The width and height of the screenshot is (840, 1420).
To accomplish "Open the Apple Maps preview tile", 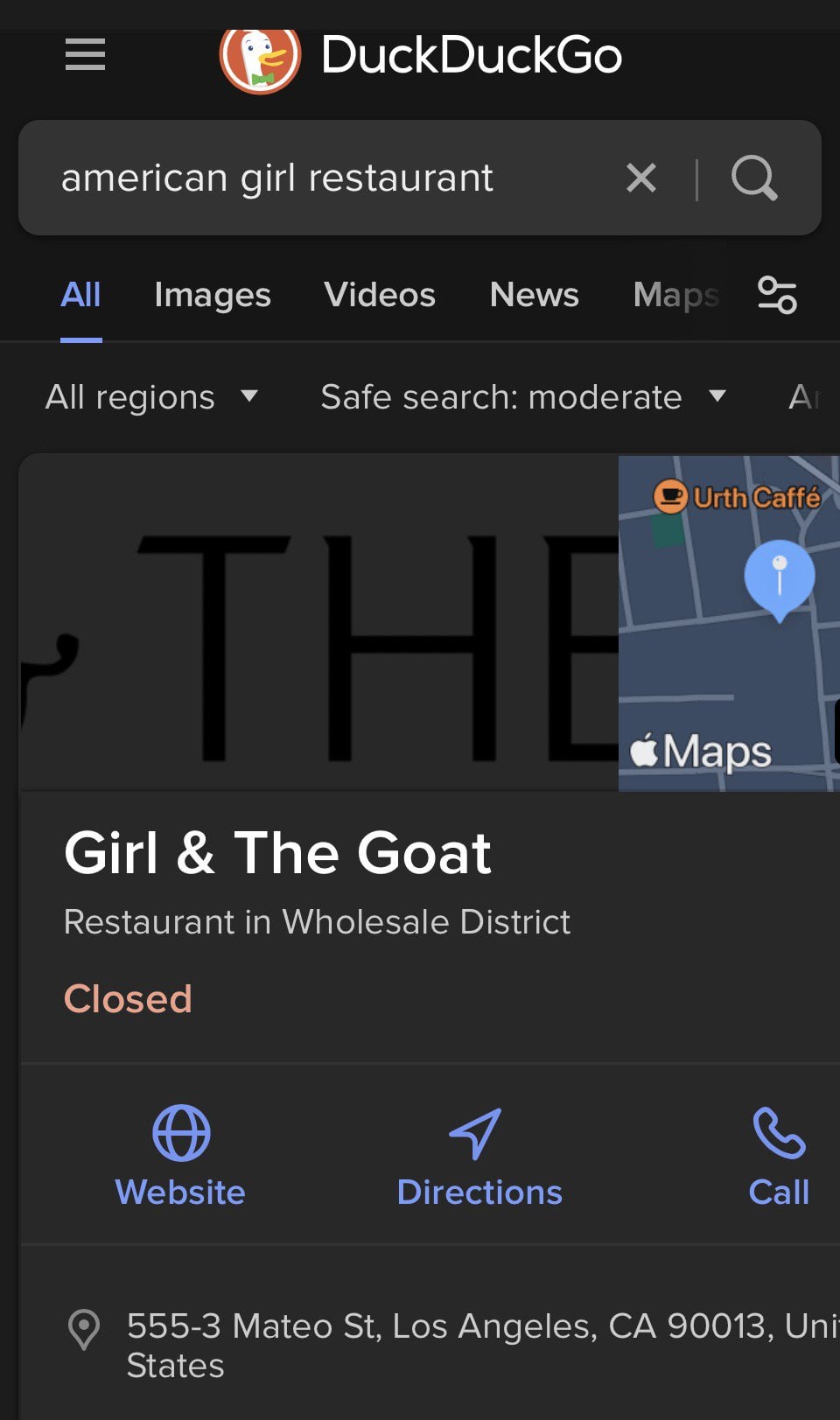I will click(x=728, y=623).
